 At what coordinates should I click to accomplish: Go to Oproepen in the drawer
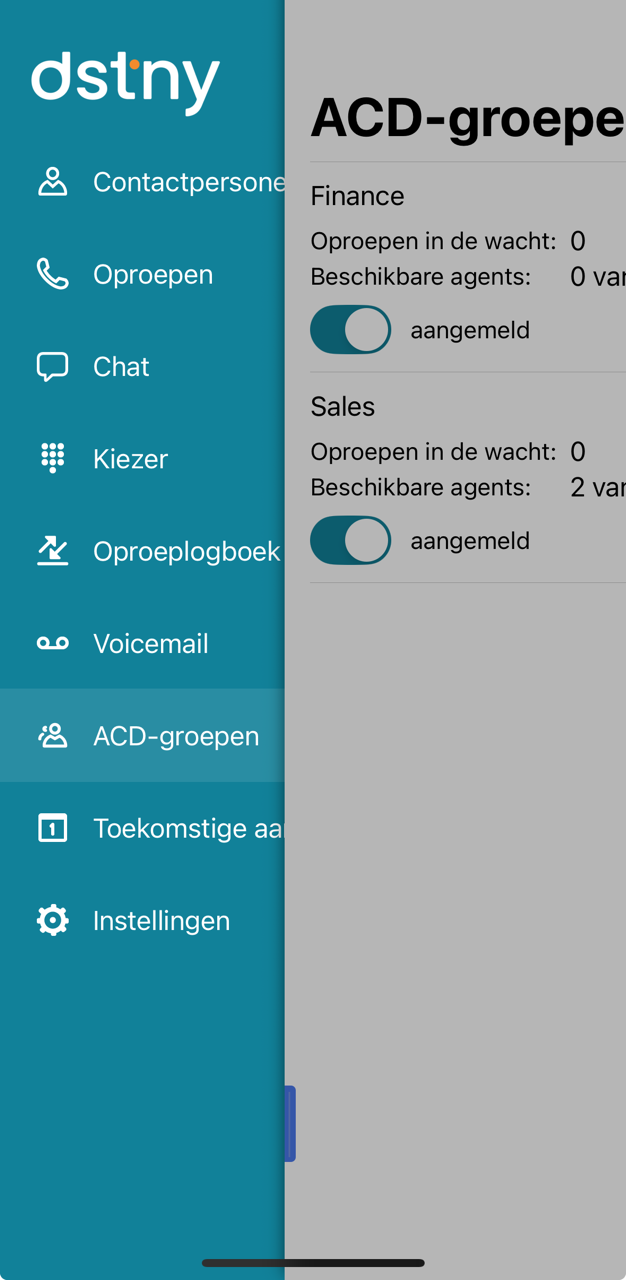click(152, 274)
